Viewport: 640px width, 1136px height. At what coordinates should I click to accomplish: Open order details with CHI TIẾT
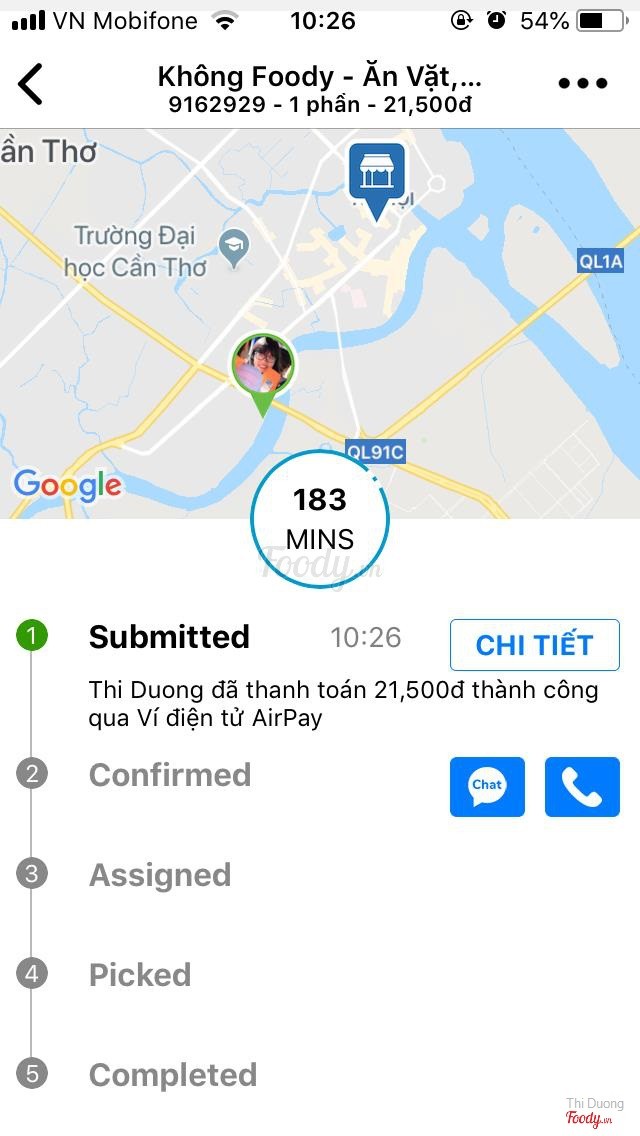[x=535, y=645]
